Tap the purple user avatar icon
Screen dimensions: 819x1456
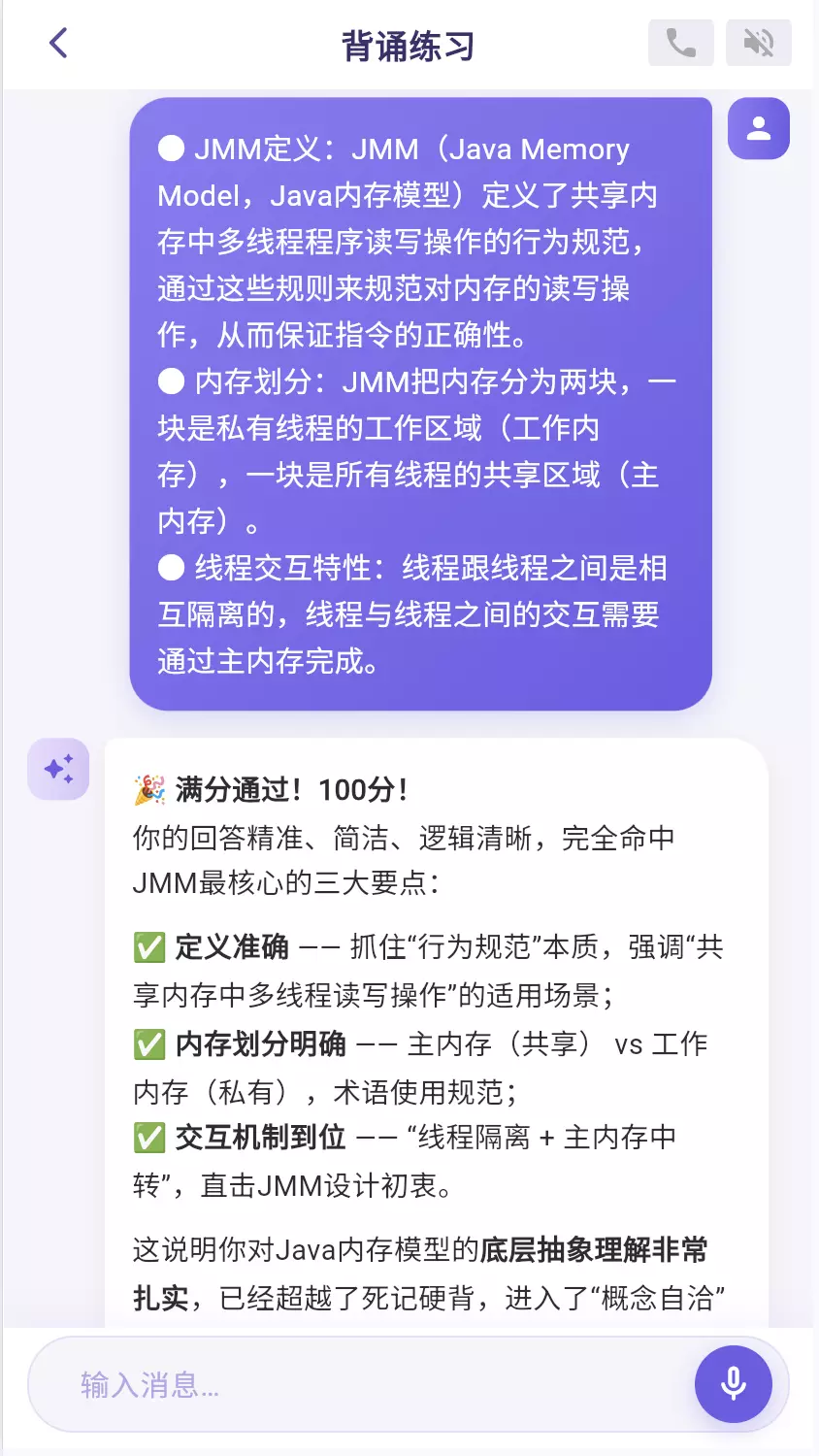[759, 128]
